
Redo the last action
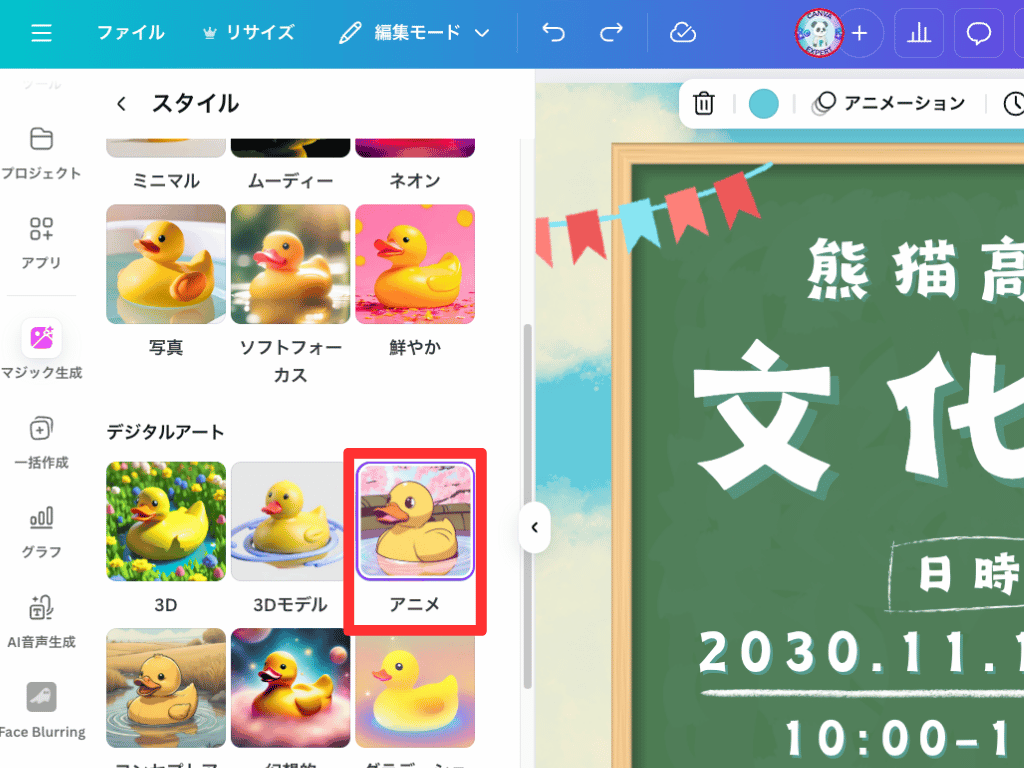[x=611, y=33]
